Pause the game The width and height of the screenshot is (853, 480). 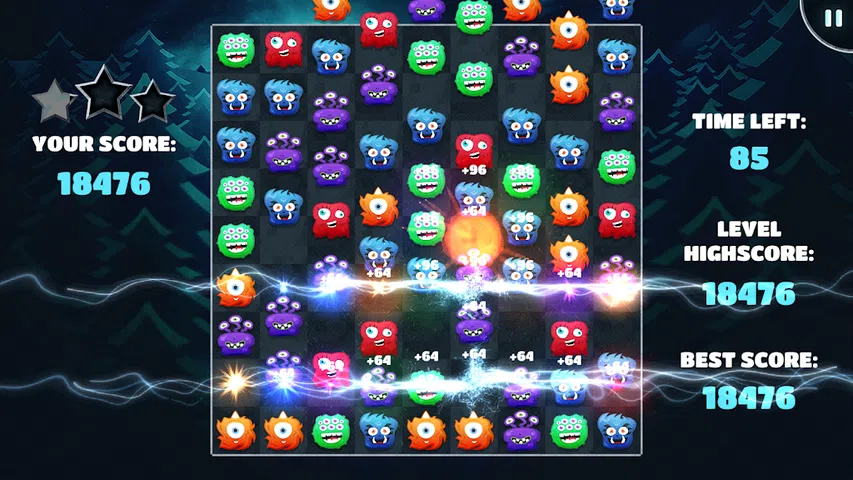click(832, 18)
